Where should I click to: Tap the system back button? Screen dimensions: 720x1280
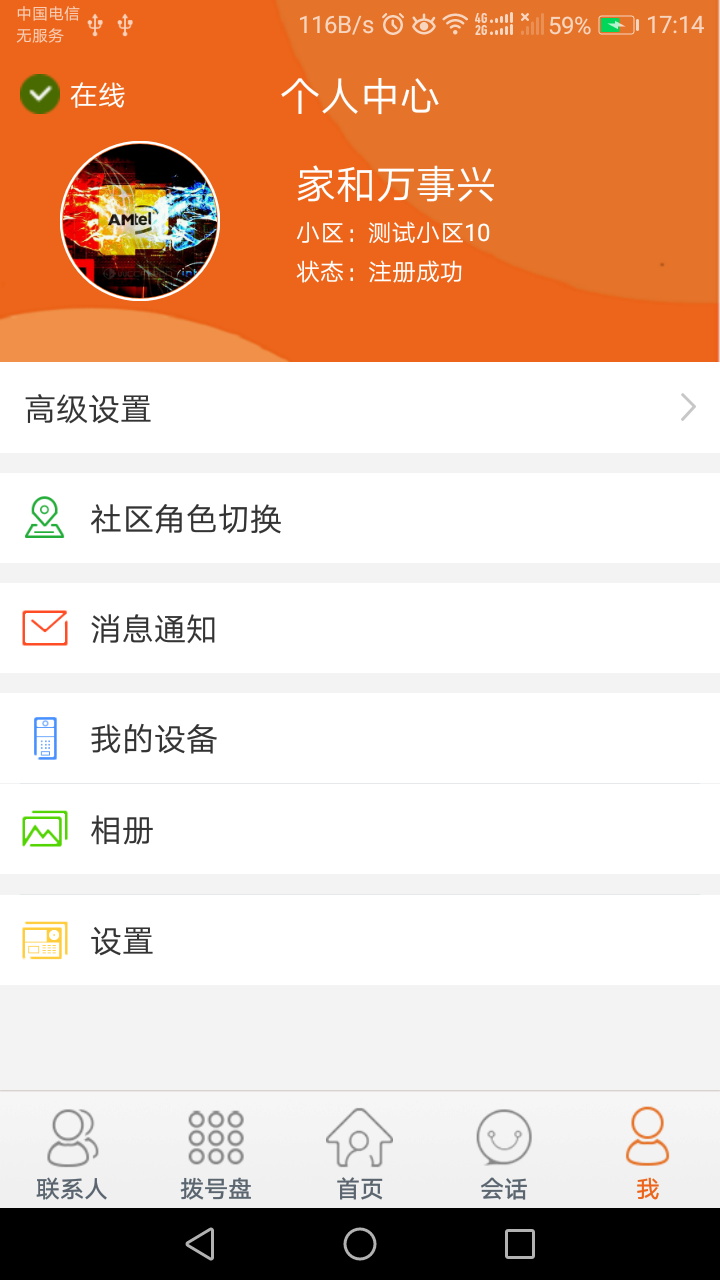[200, 1244]
